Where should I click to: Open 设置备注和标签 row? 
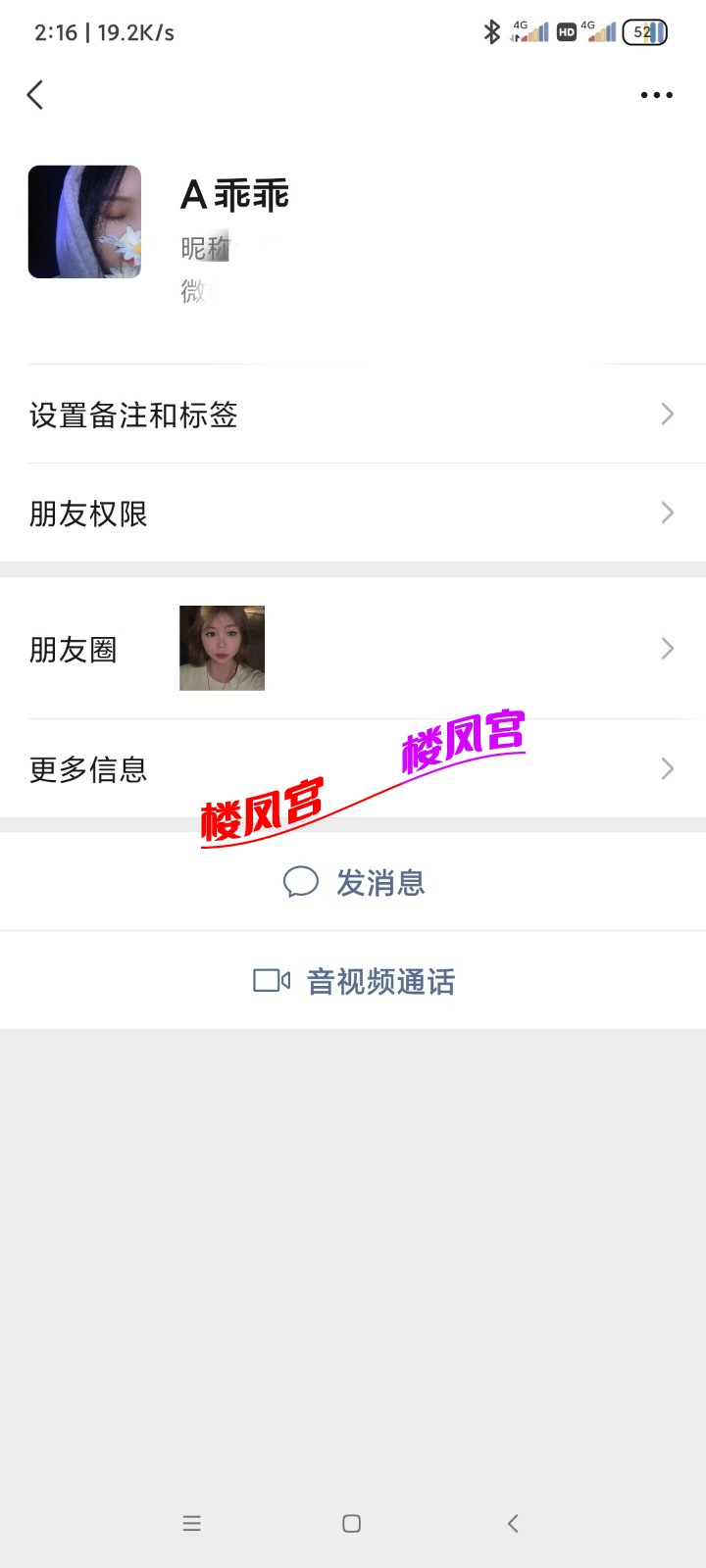point(353,415)
